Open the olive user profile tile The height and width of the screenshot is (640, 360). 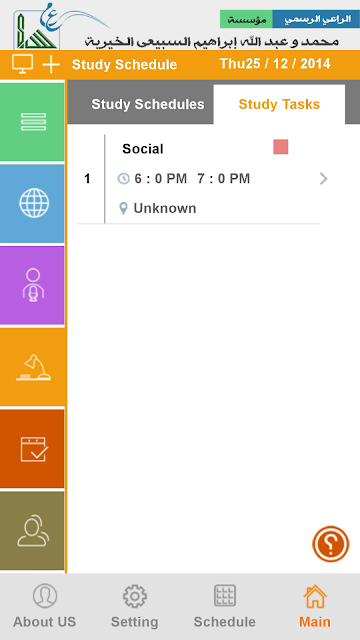click(x=33, y=530)
